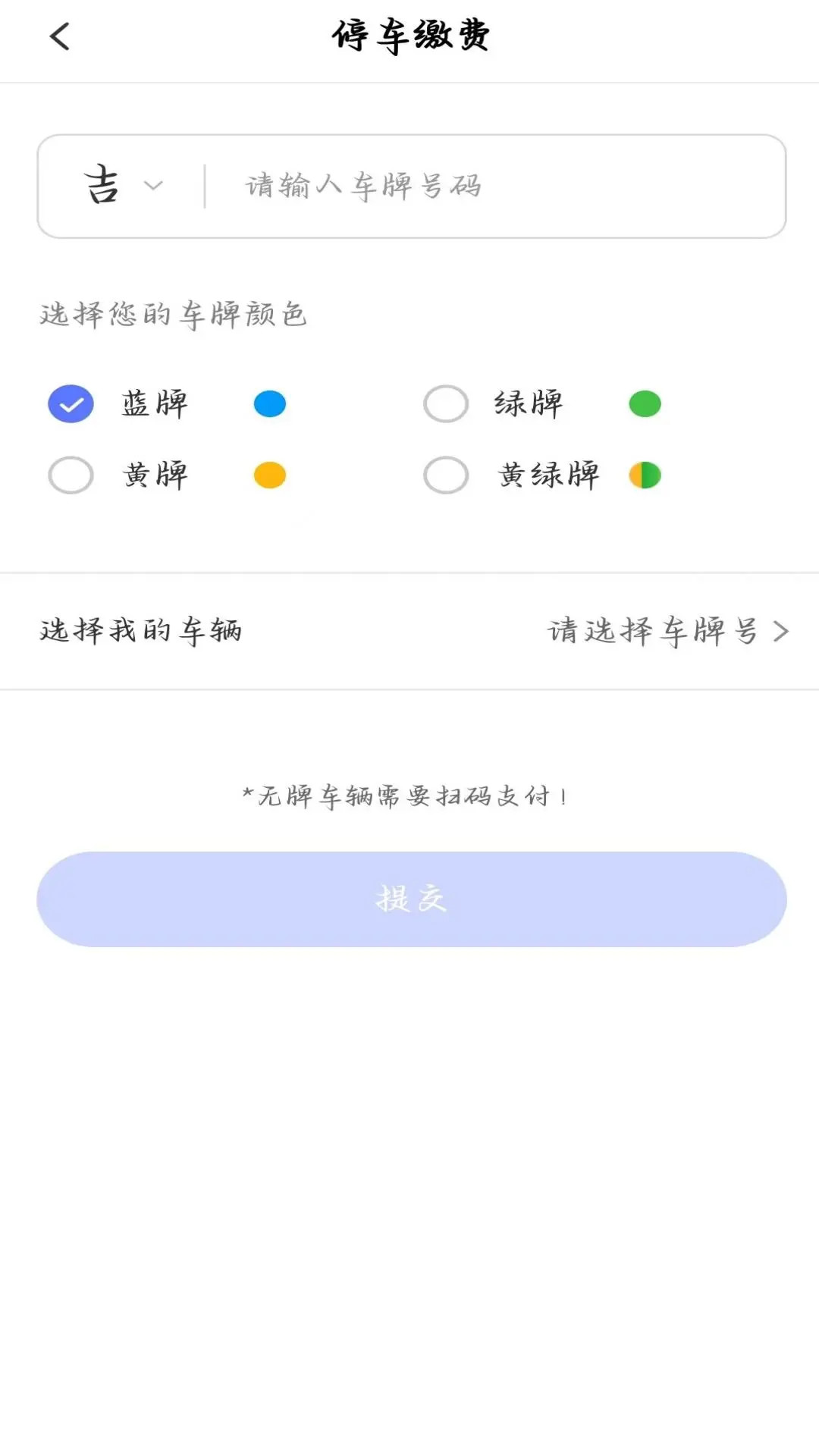819x1456 pixels.
Task: Tap the 停车缴费 title at top
Action: [413, 34]
